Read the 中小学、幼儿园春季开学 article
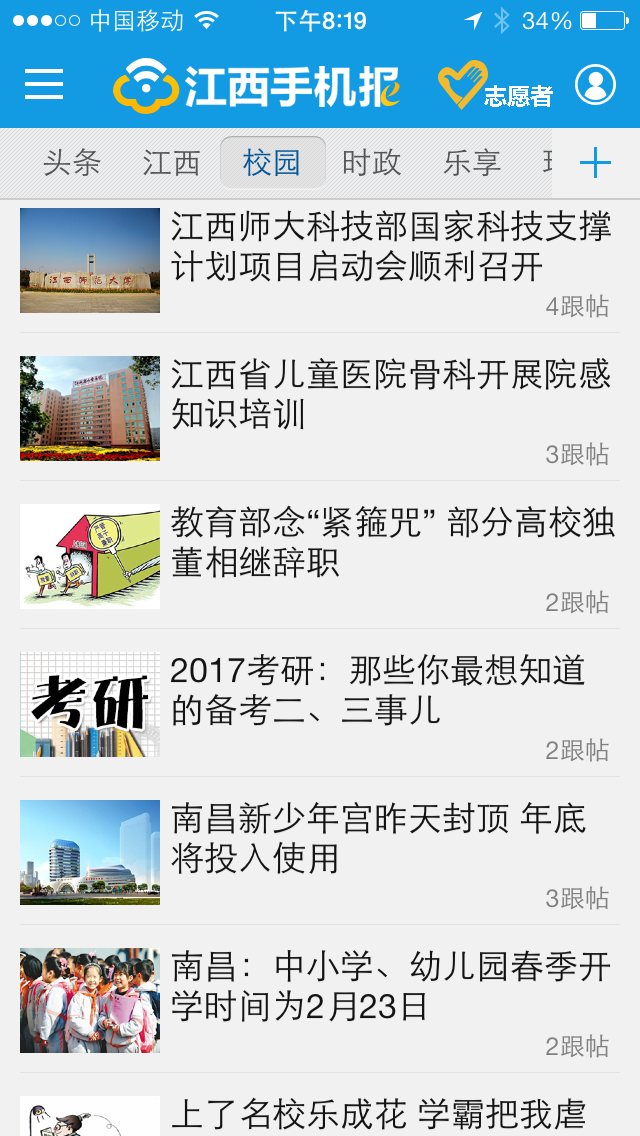This screenshot has height=1136, width=640. coord(390,986)
